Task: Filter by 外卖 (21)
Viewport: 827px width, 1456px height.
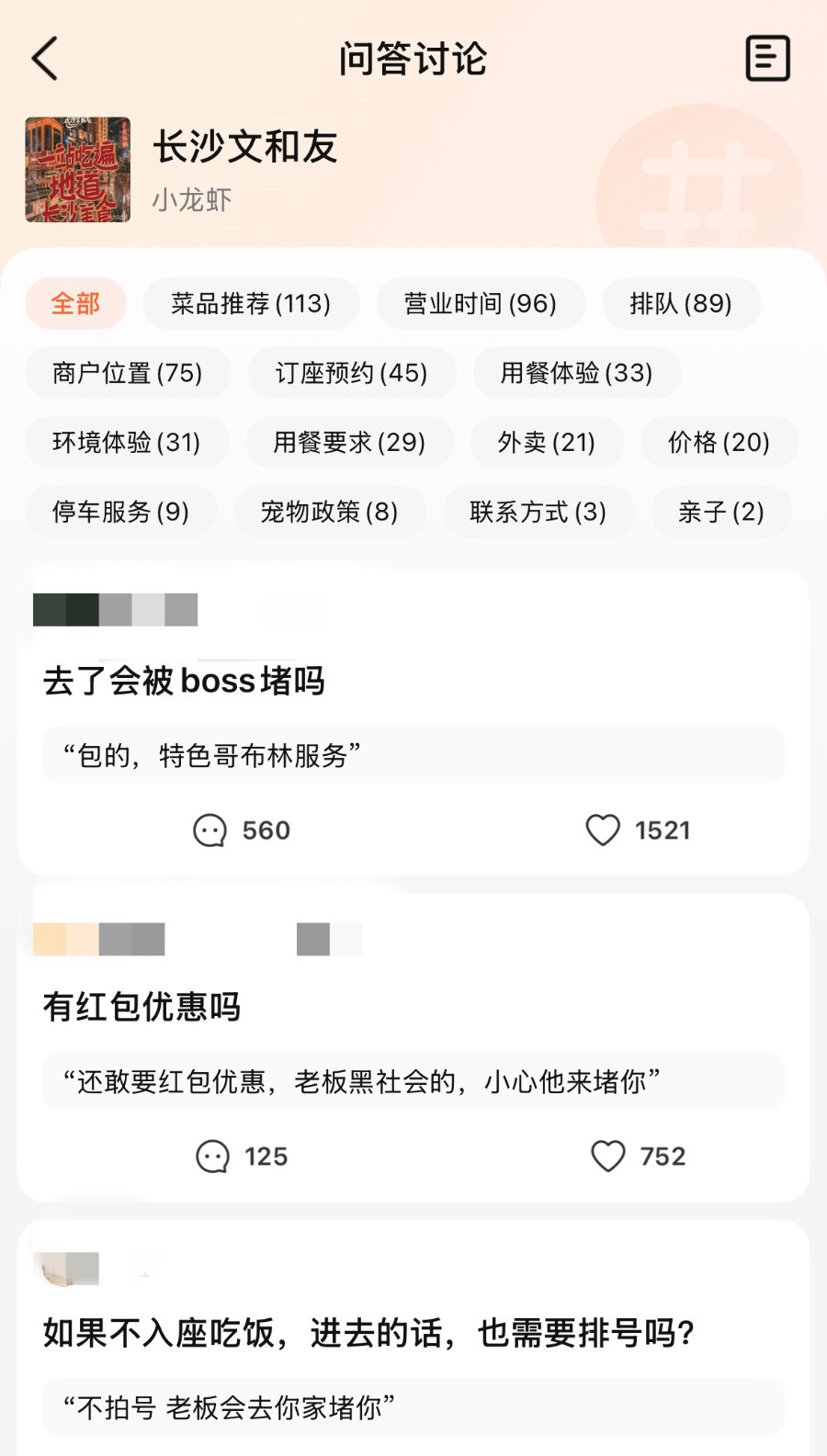Action: [x=547, y=443]
